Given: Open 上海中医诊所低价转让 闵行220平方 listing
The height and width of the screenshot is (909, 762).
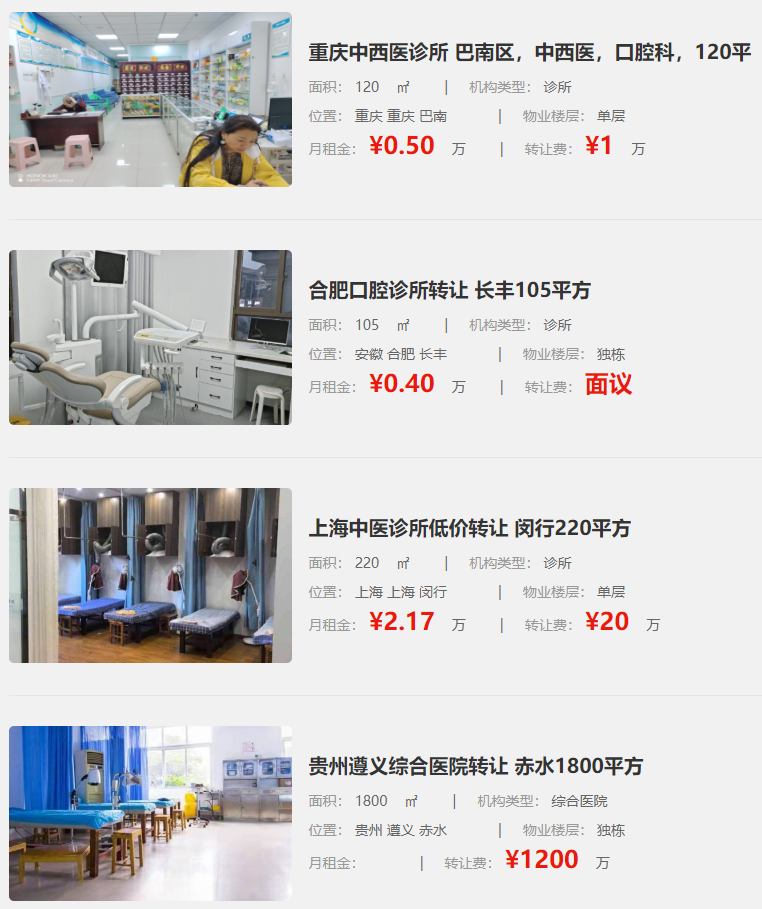Looking at the screenshot, I should [x=469, y=529].
